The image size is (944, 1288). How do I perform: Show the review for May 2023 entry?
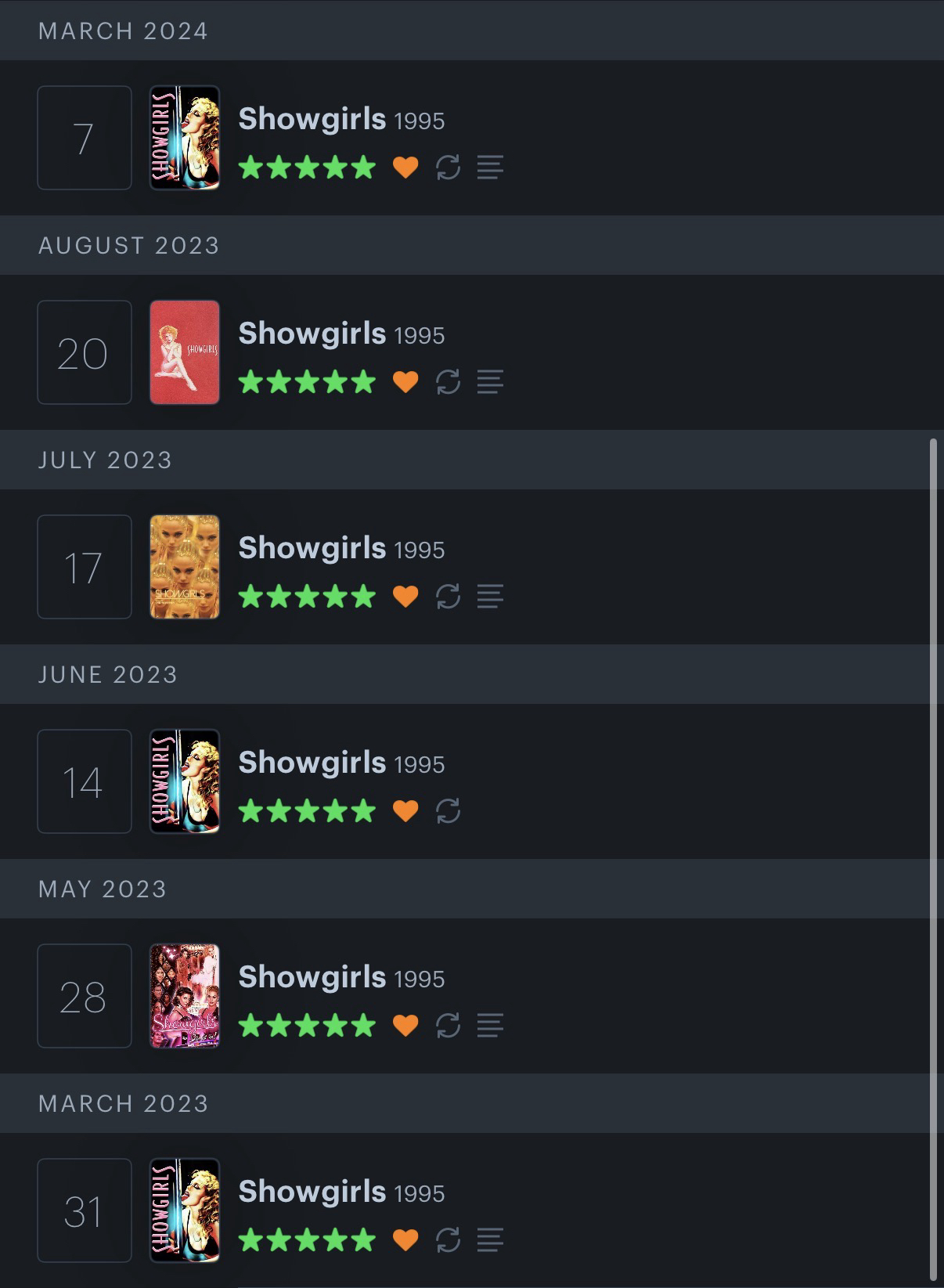pyautogui.click(x=490, y=1026)
